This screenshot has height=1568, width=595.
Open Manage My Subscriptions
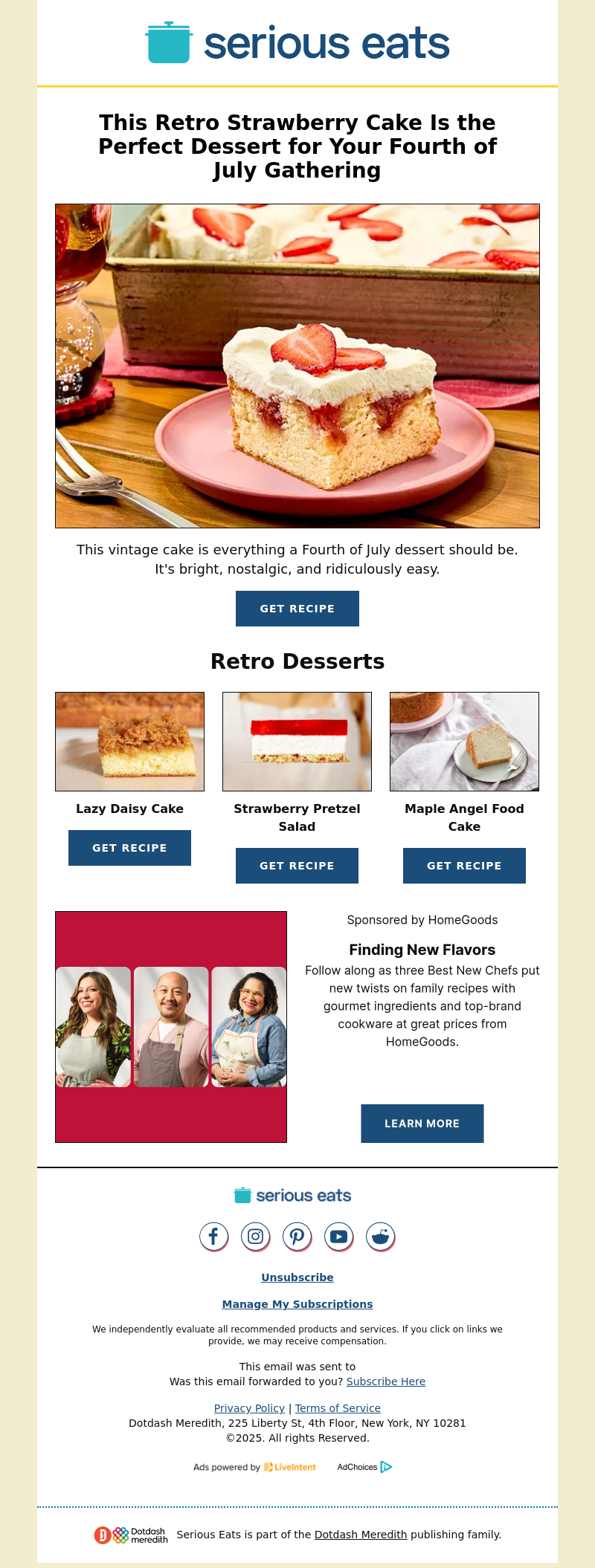[x=297, y=1304]
